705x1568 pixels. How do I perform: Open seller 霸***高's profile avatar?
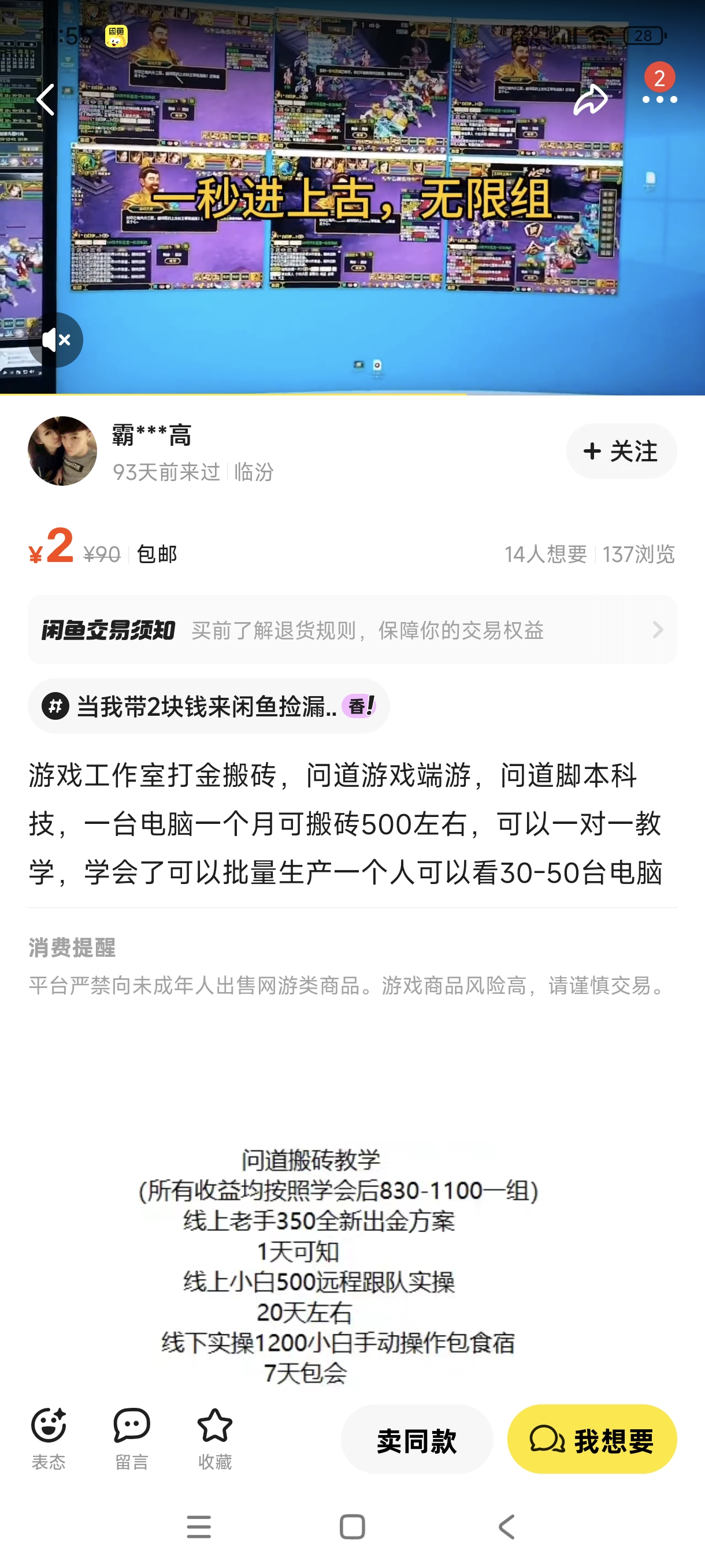(62, 451)
